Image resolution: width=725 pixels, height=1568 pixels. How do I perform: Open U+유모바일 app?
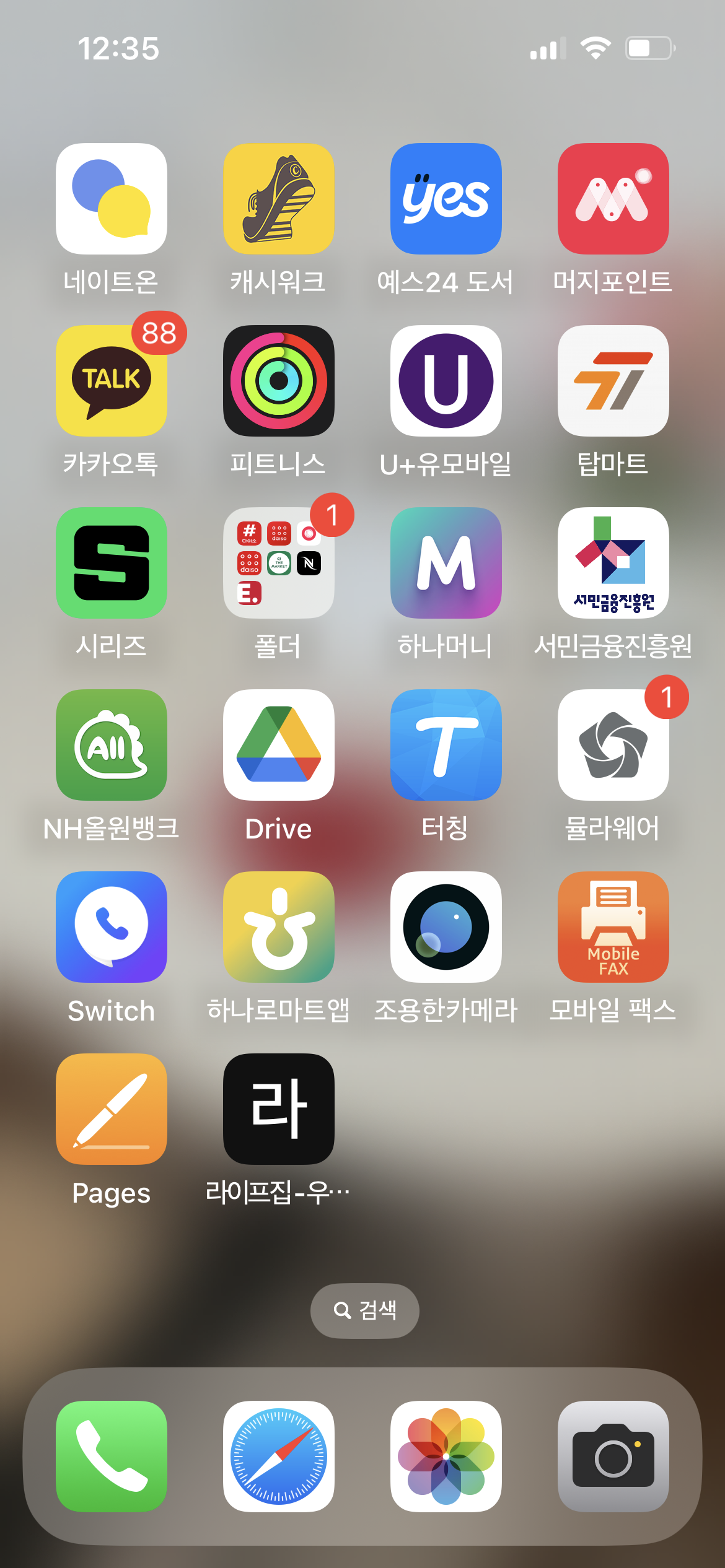[x=446, y=381]
